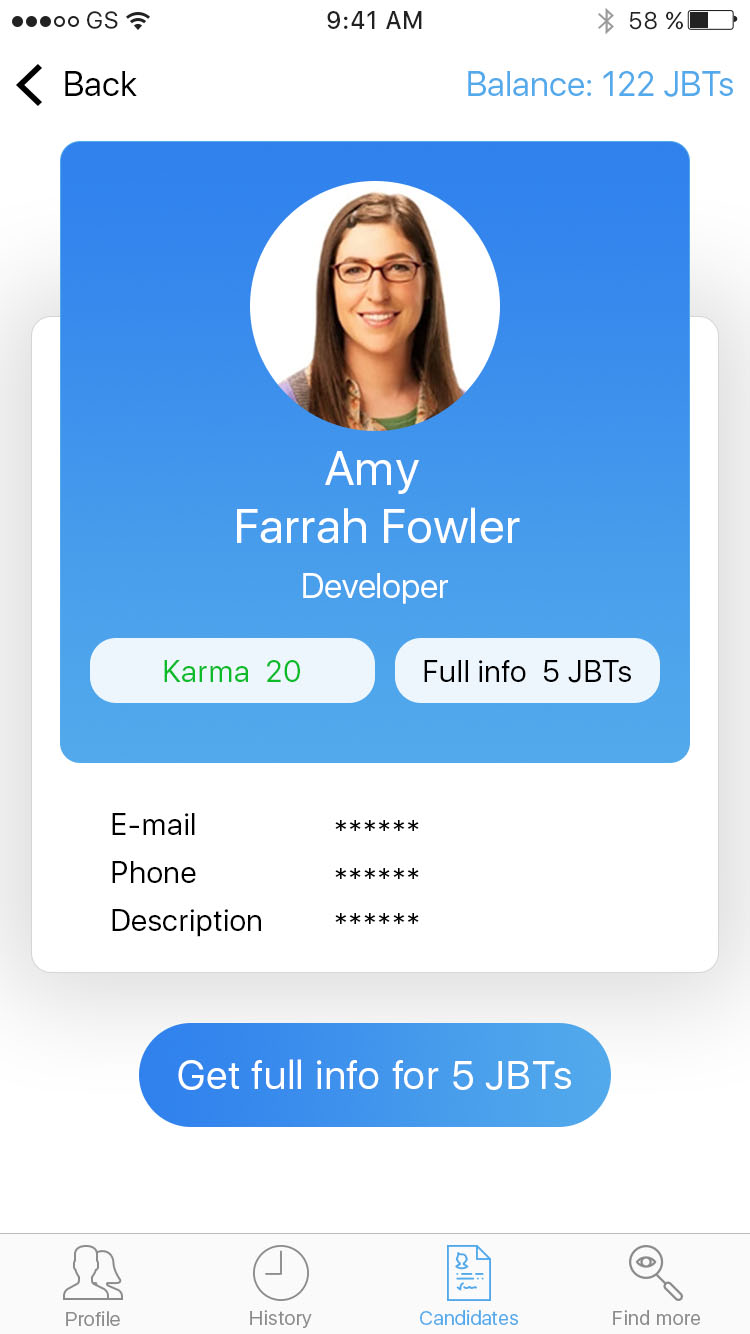The width and height of the screenshot is (750, 1334).
Task: Open the History tab
Action: pos(280,1286)
